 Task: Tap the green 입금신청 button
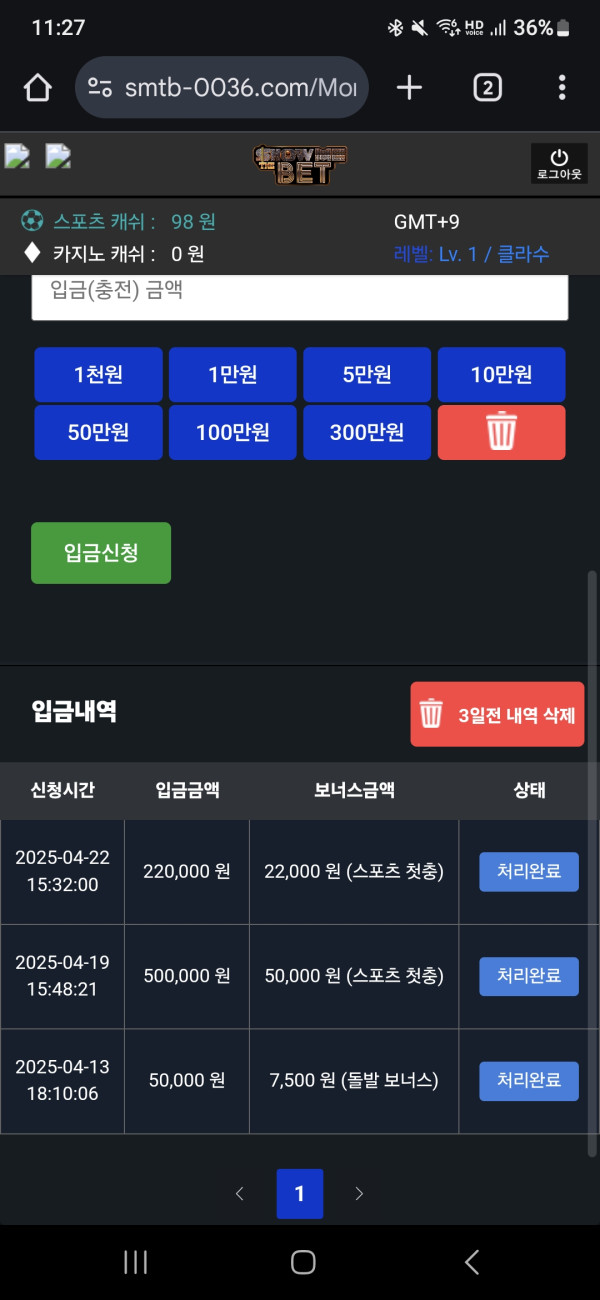(101, 553)
